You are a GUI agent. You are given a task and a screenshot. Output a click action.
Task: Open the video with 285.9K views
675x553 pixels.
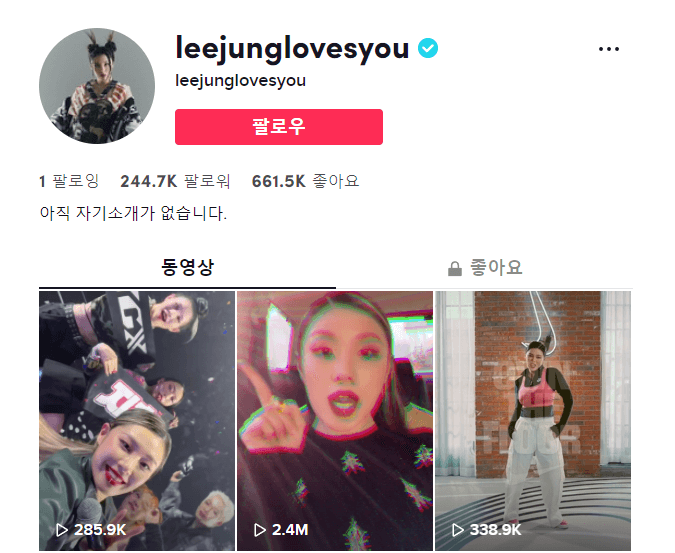point(137,421)
